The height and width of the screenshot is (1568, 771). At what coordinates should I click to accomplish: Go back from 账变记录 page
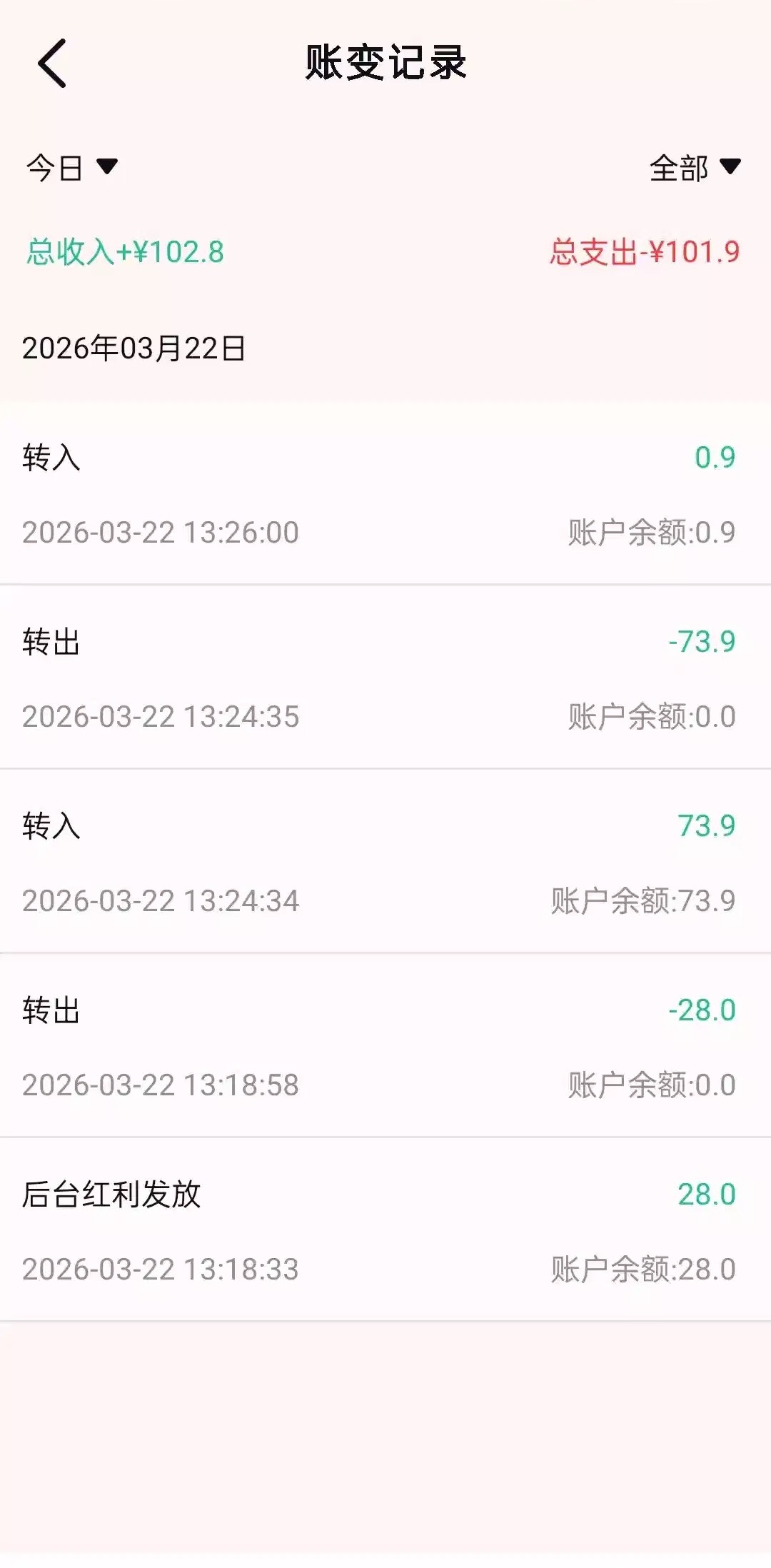(52, 64)
